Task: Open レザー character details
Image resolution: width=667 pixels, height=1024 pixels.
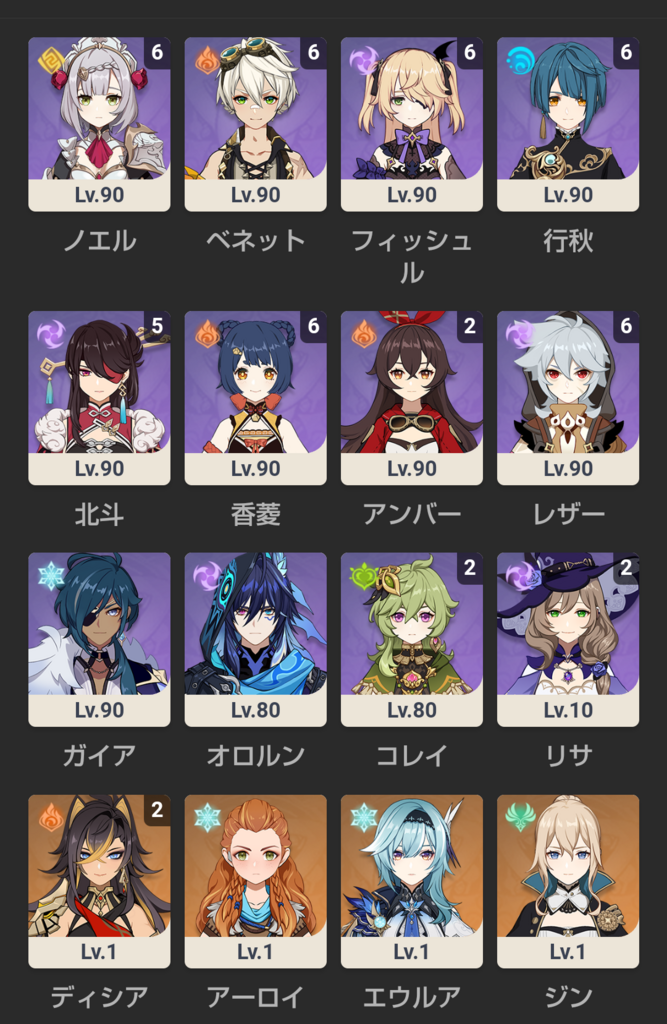Action: point(567,397)
